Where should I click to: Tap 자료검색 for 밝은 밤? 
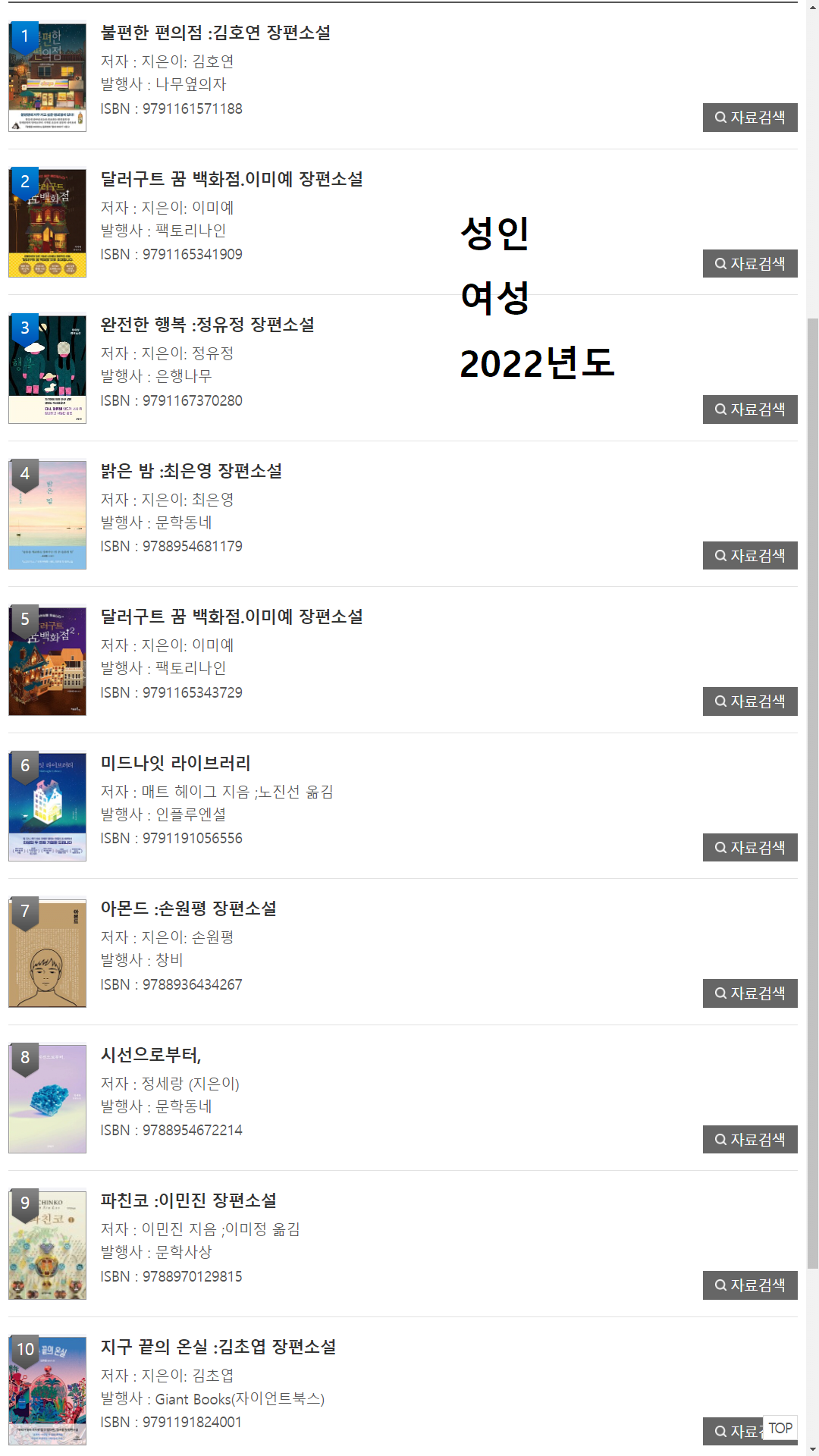749,556
